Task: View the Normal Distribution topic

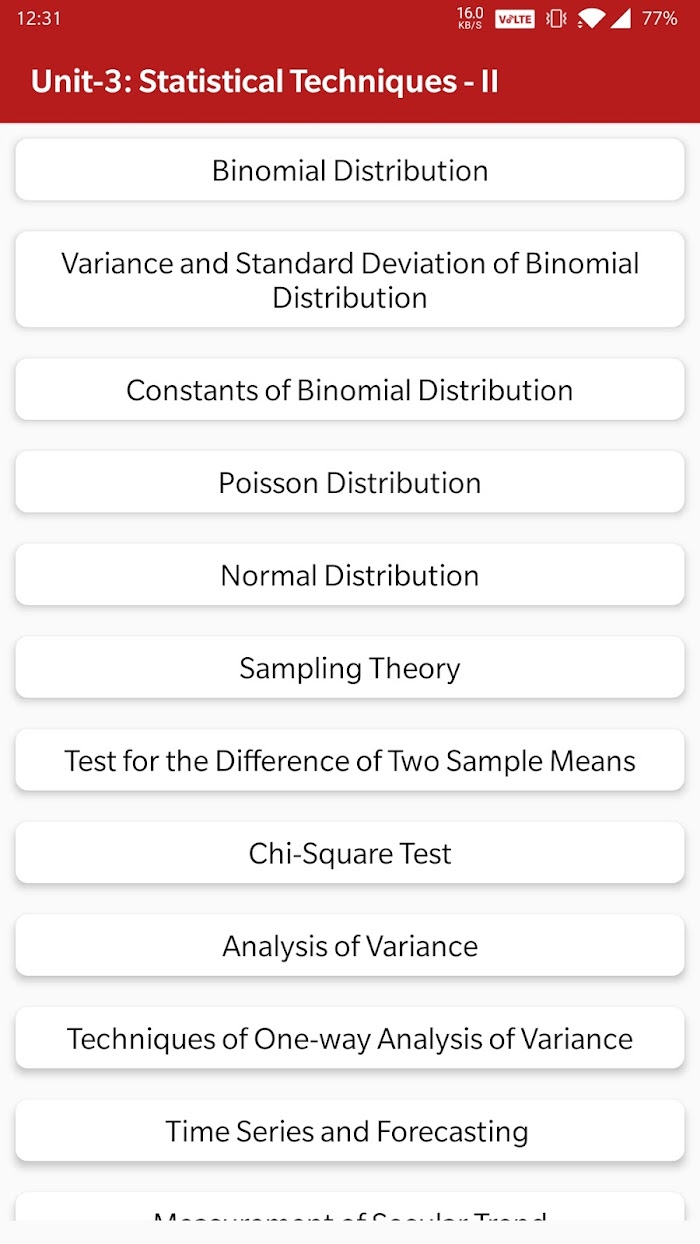Action: coord(350,575)
